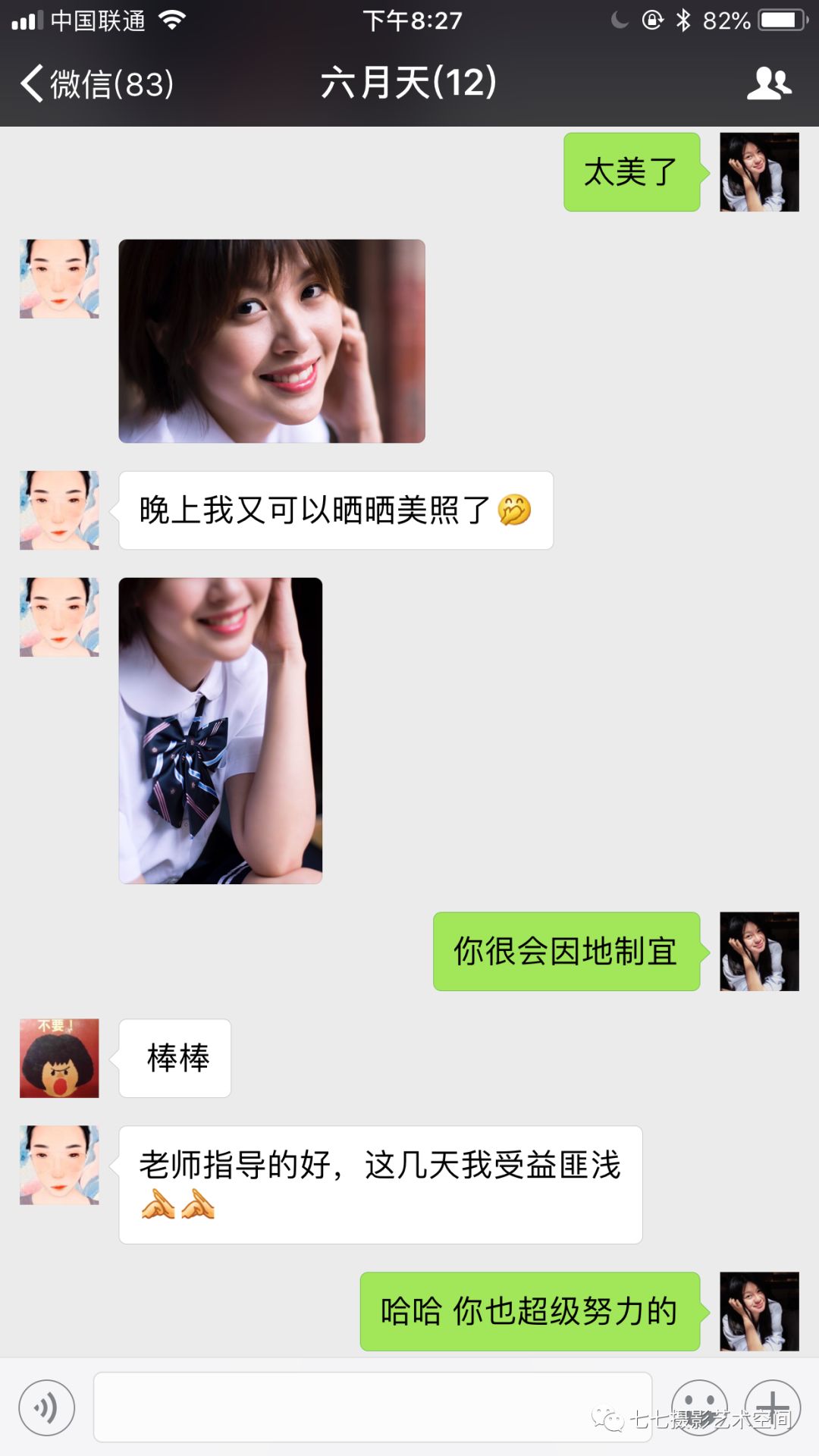Open profile of sender who wrote 棒棒
Image resolution: width=819 pixels, height=1456 pixels.
tap(59, 1058)
